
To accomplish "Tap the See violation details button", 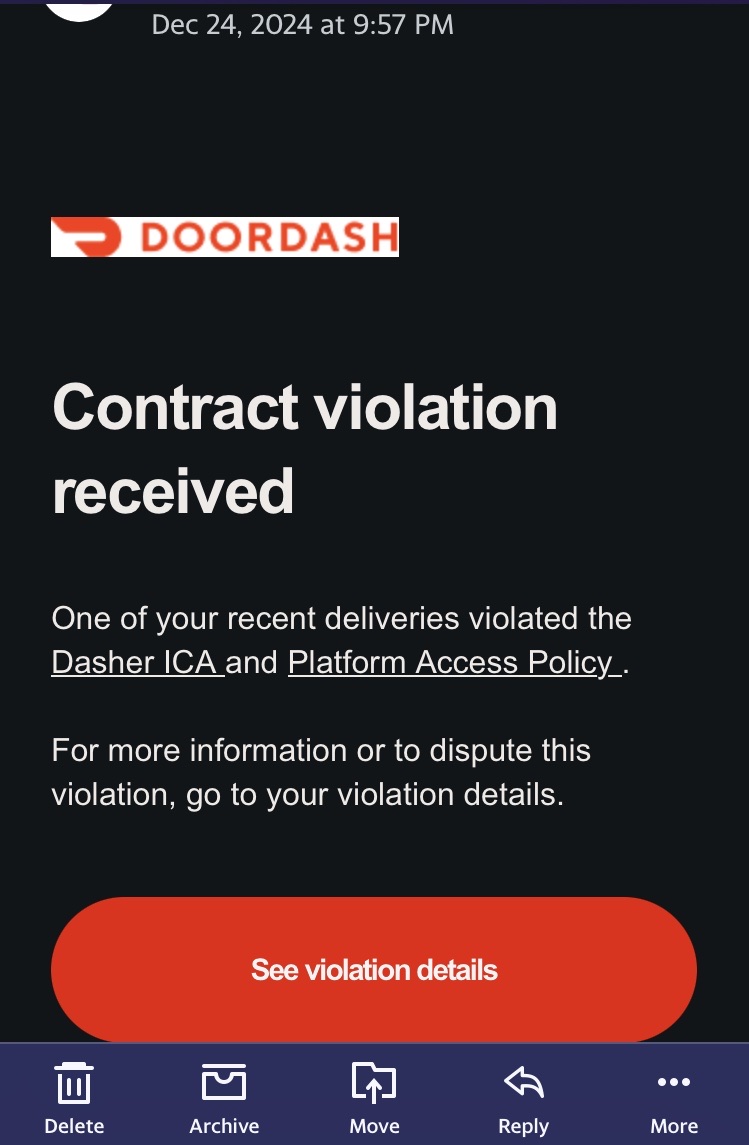I will [x=374, y=969].
